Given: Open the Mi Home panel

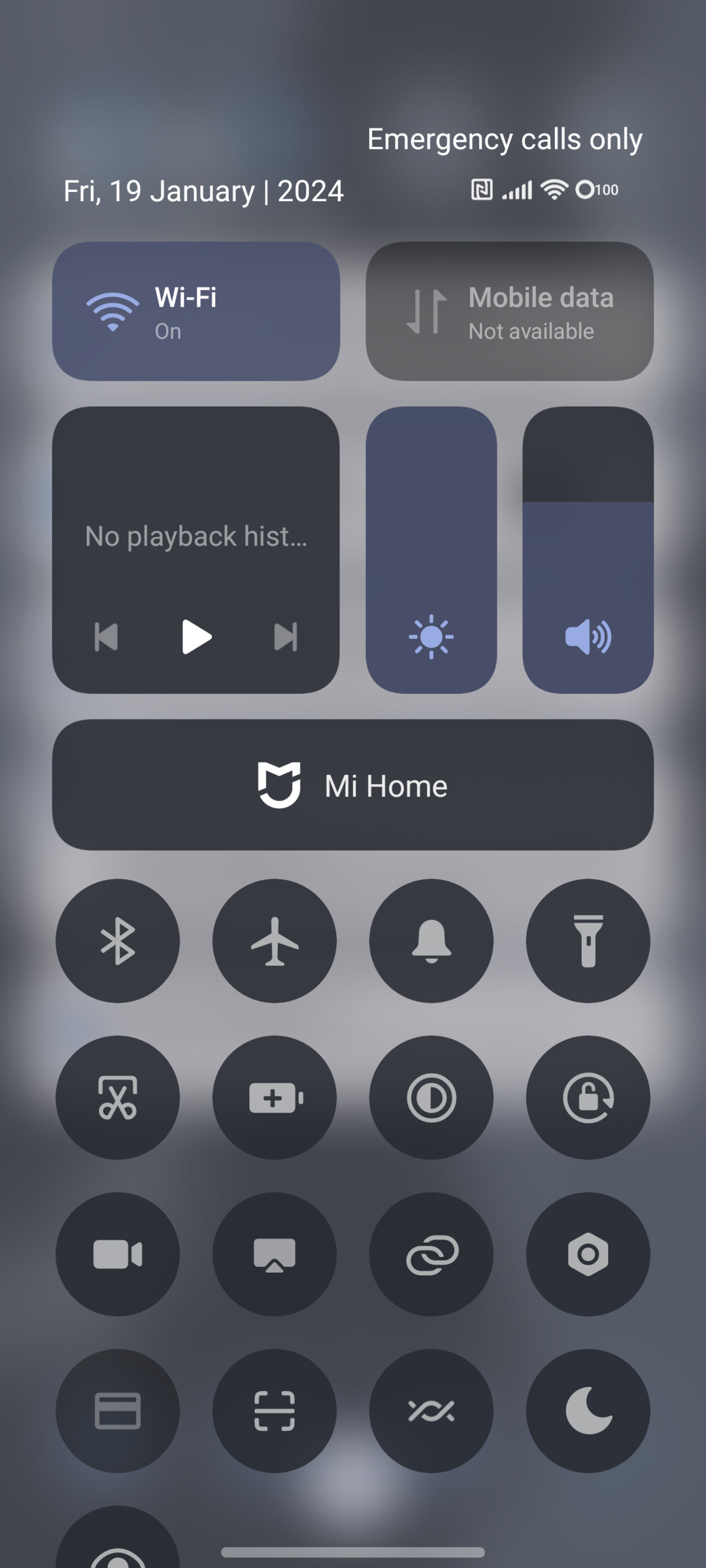Looking at the screenshot, I should (x=353, y=785).
